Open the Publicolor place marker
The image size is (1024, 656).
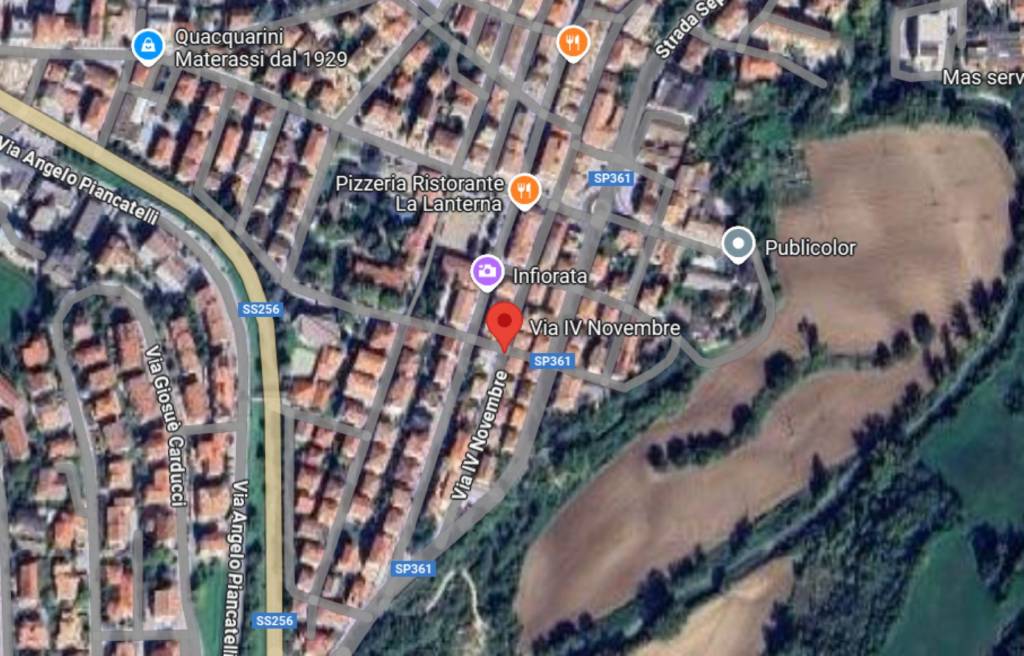738,244
